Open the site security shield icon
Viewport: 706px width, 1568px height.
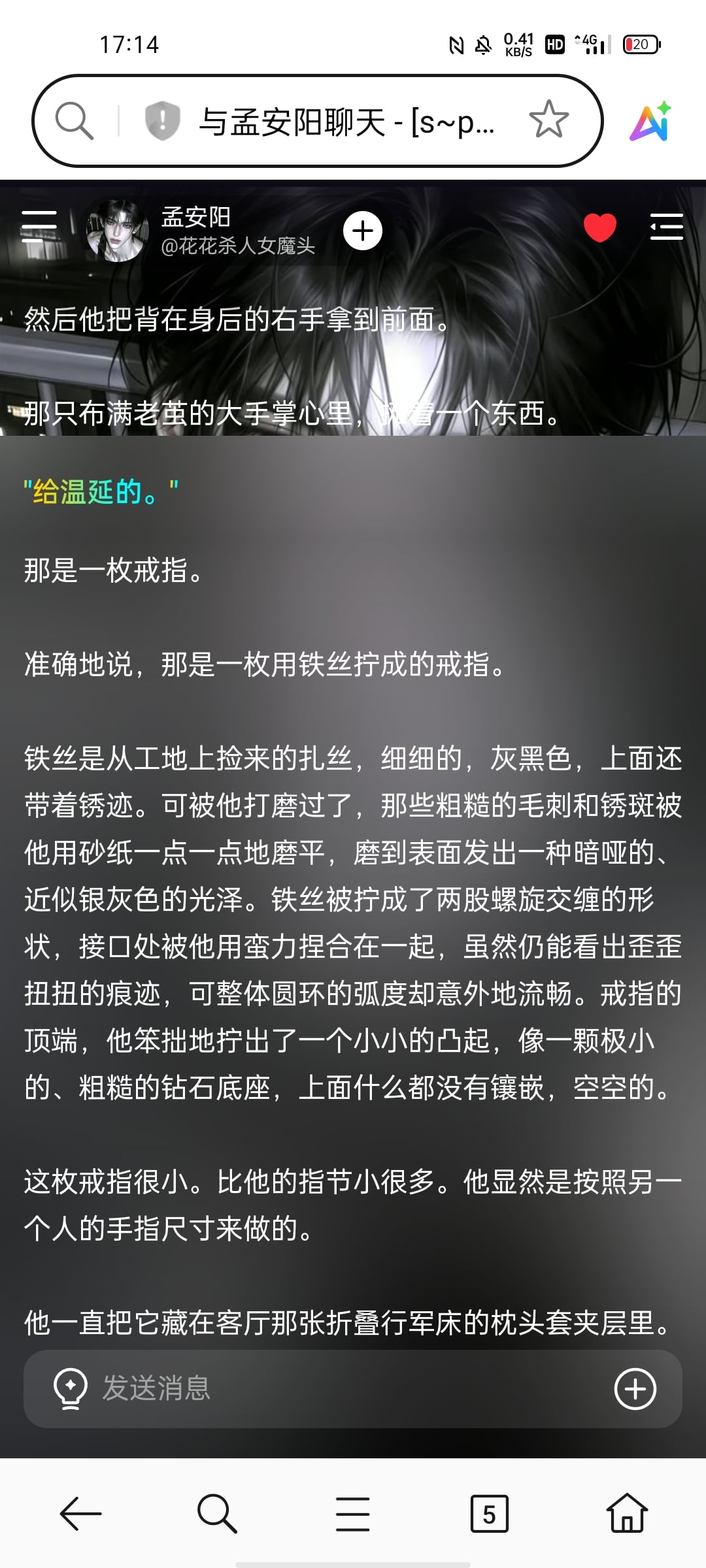[x=162, y=121]
